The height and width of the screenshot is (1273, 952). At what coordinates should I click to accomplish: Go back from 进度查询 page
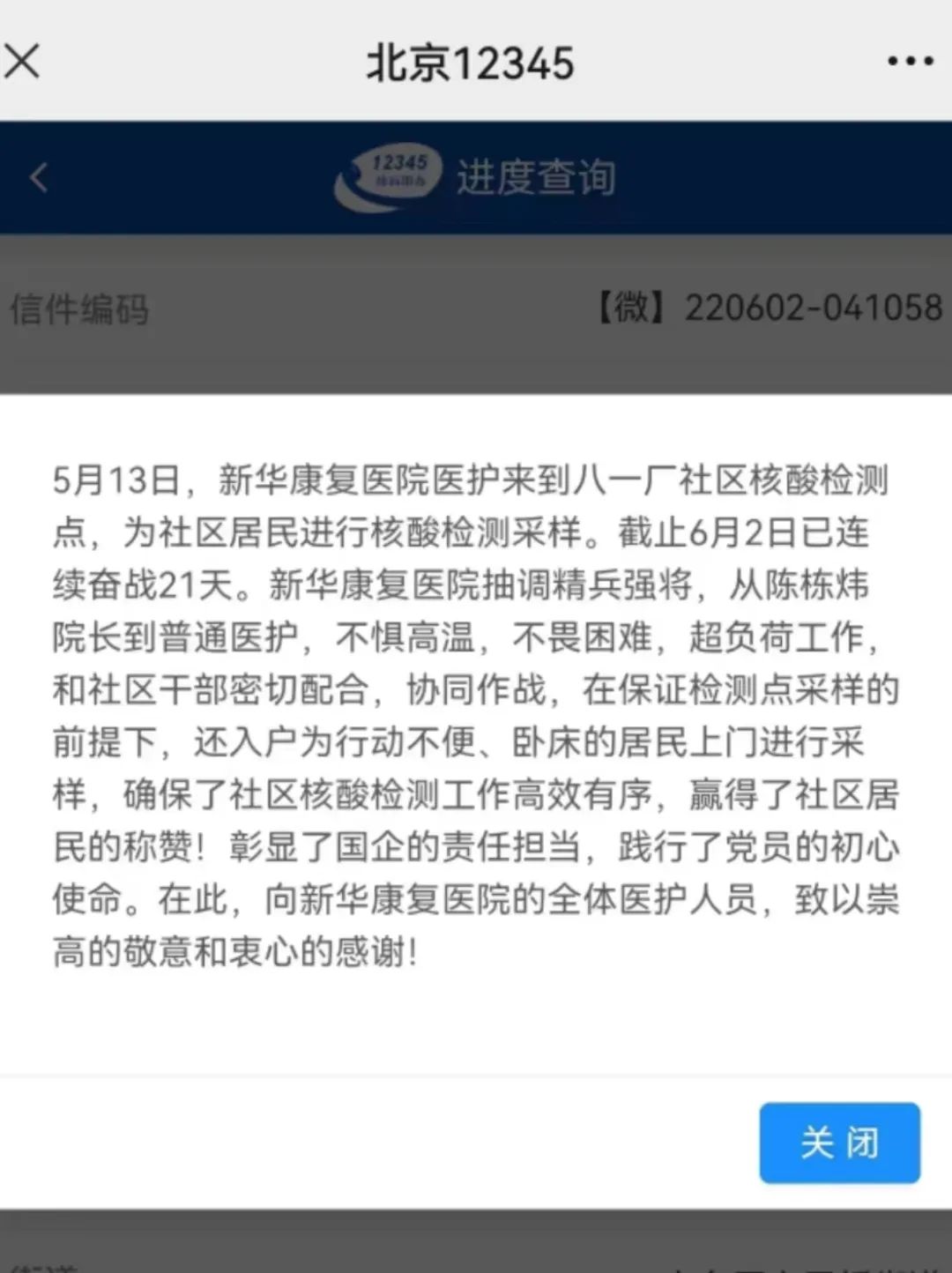pyautogui.click(x=38, y=178)
